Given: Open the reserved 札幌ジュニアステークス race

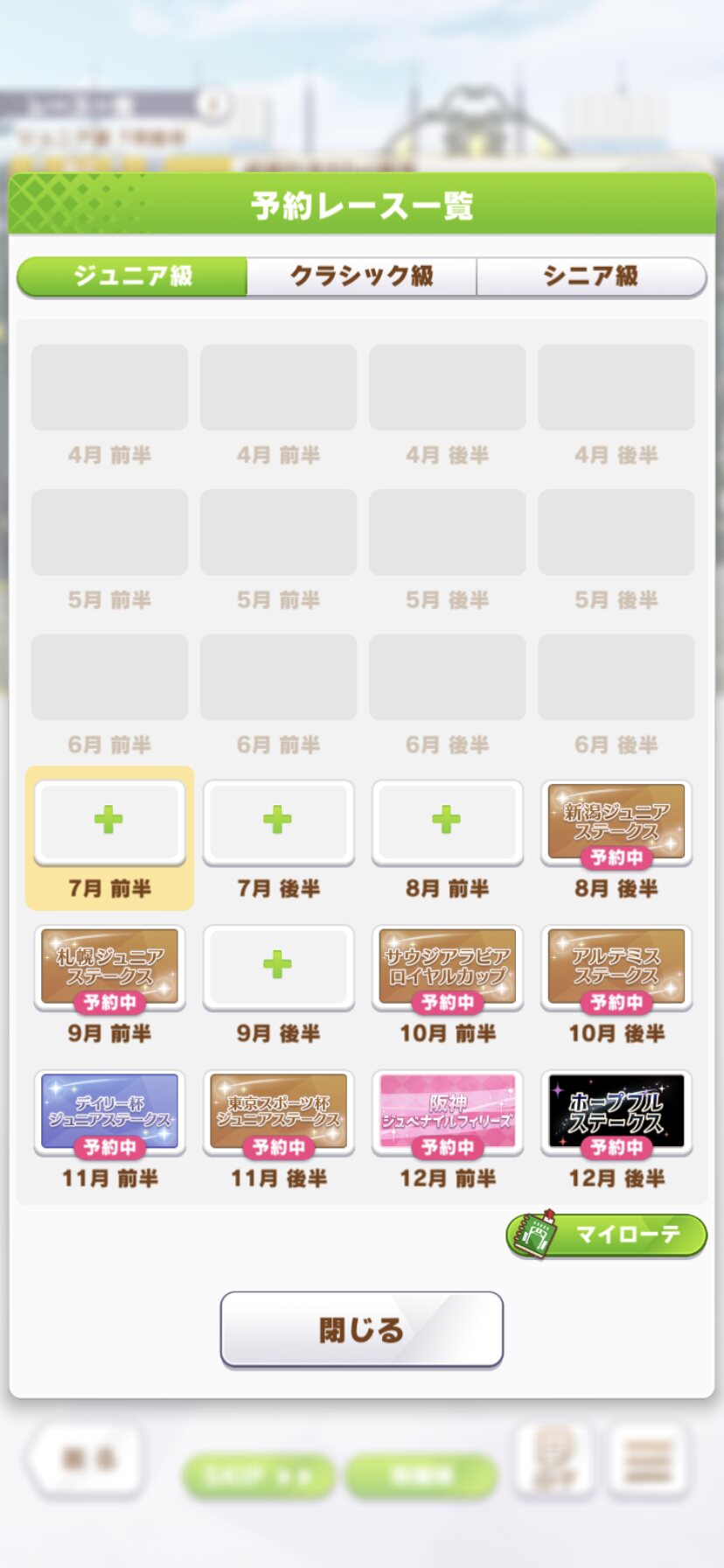Looking at the screenshot, I should click(109, 969).
